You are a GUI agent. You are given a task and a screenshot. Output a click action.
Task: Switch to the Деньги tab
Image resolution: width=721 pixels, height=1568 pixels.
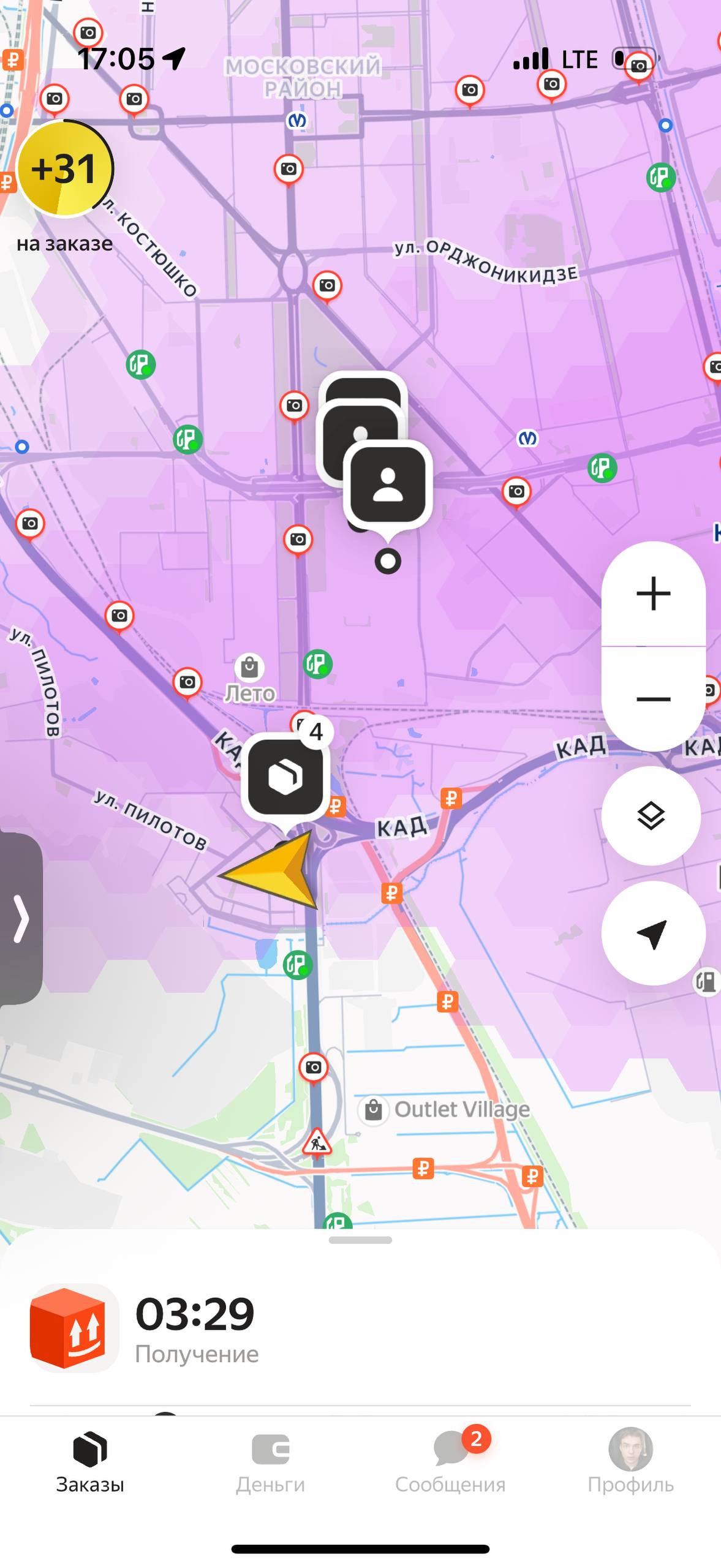[x=270, y=1461]
